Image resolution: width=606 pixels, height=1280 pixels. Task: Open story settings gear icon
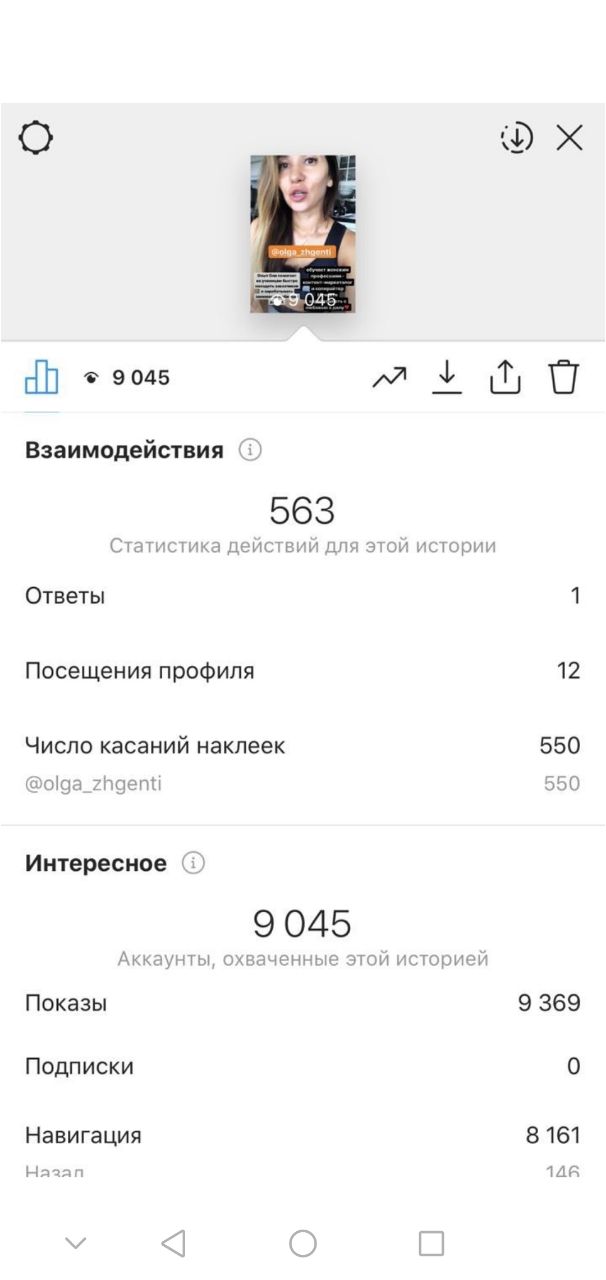(36, 137)
